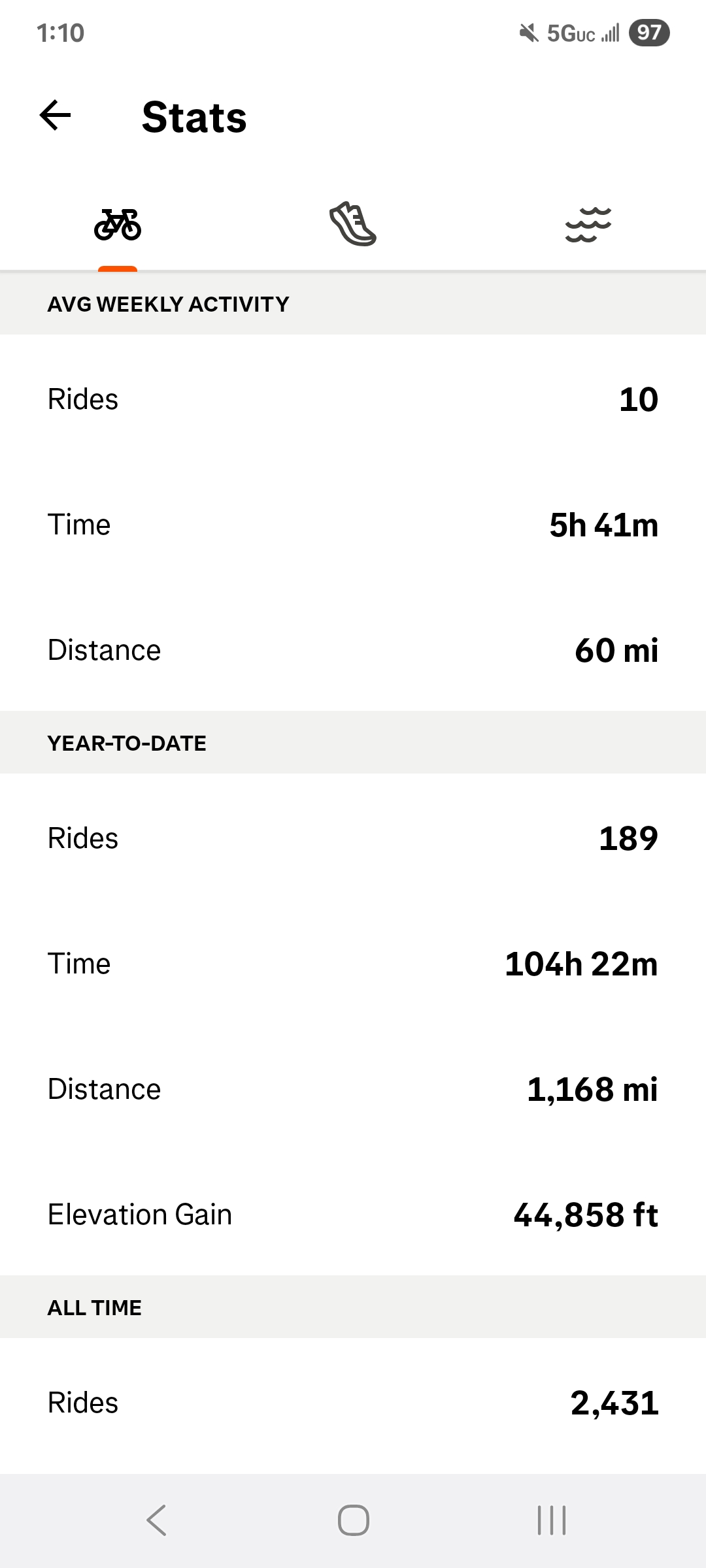Switch to the running stats tab
The height and width of the screenshot is (1568, 706).
pos(353,225)
